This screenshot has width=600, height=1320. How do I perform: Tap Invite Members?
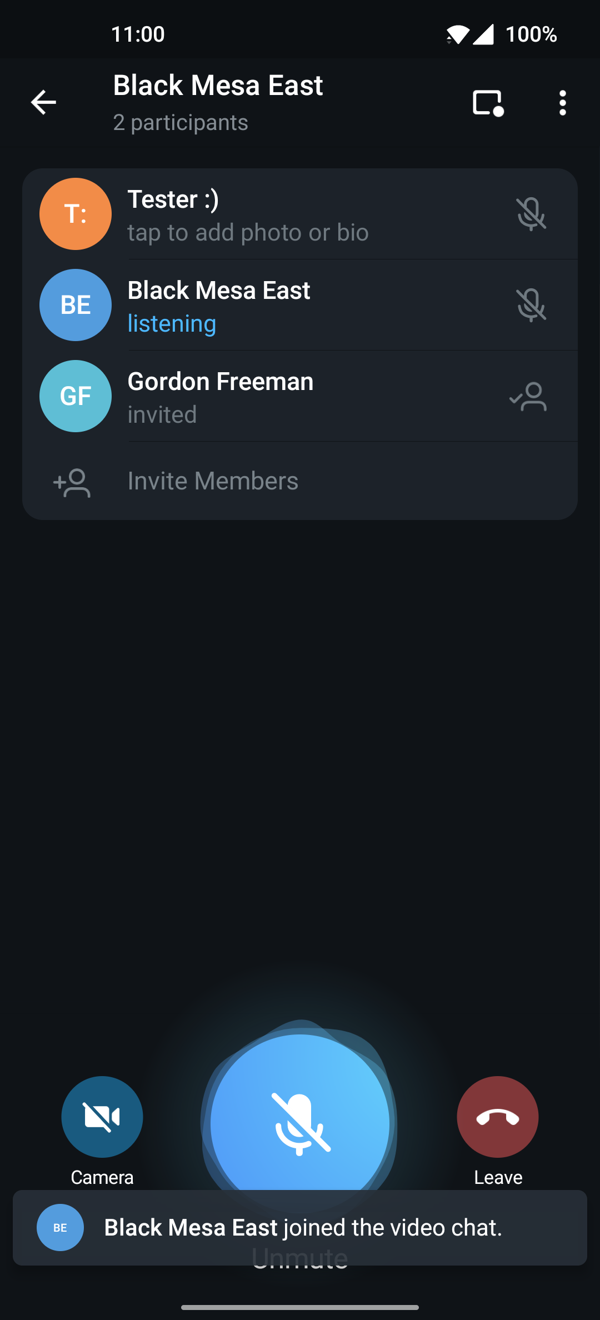pos(212,481)
